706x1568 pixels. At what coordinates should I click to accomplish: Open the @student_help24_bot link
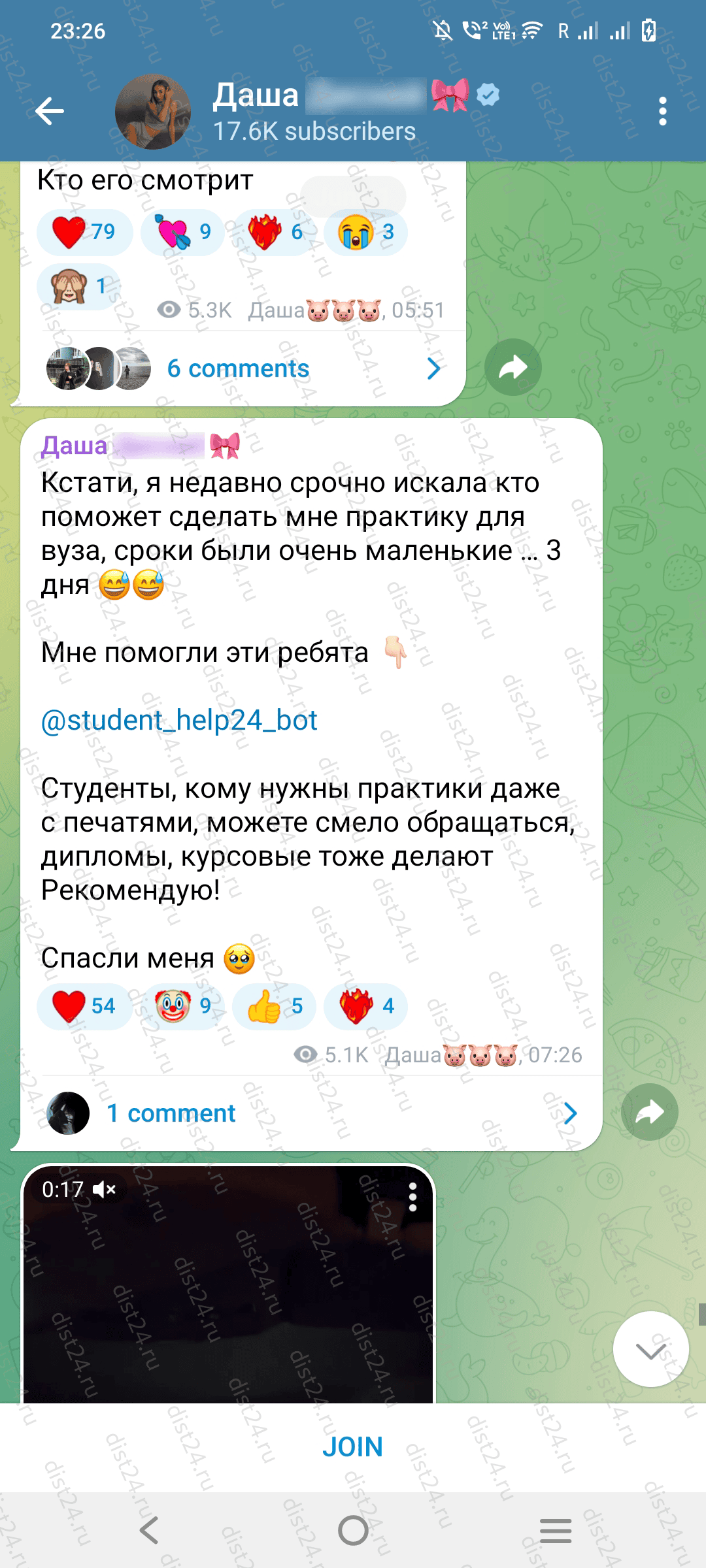(179, 721)
